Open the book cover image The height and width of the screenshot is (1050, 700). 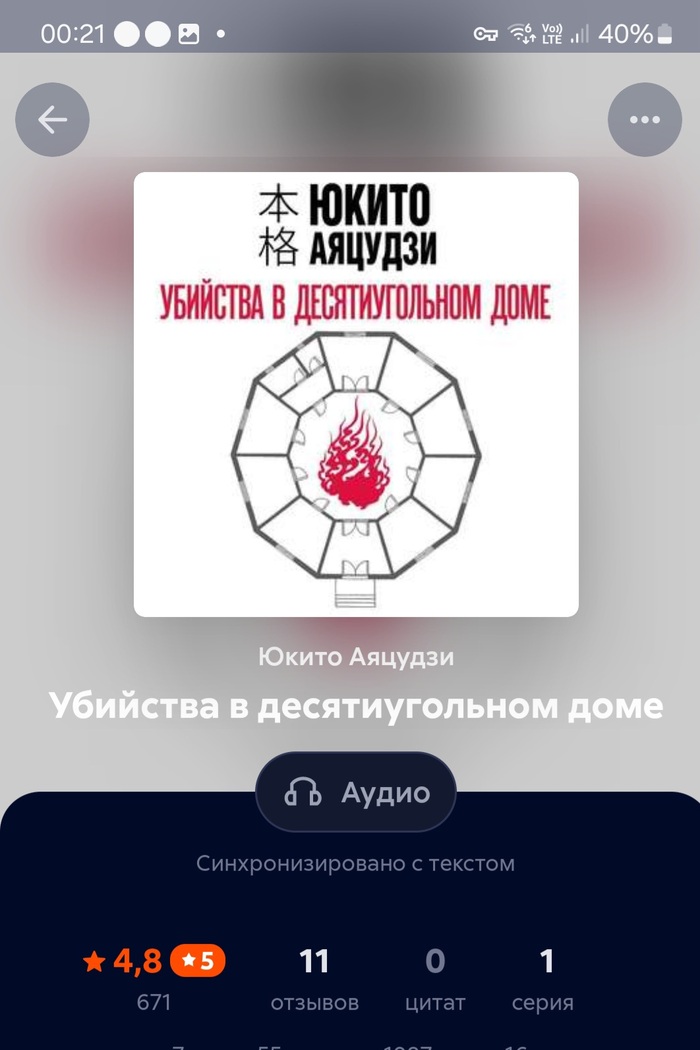356,394
